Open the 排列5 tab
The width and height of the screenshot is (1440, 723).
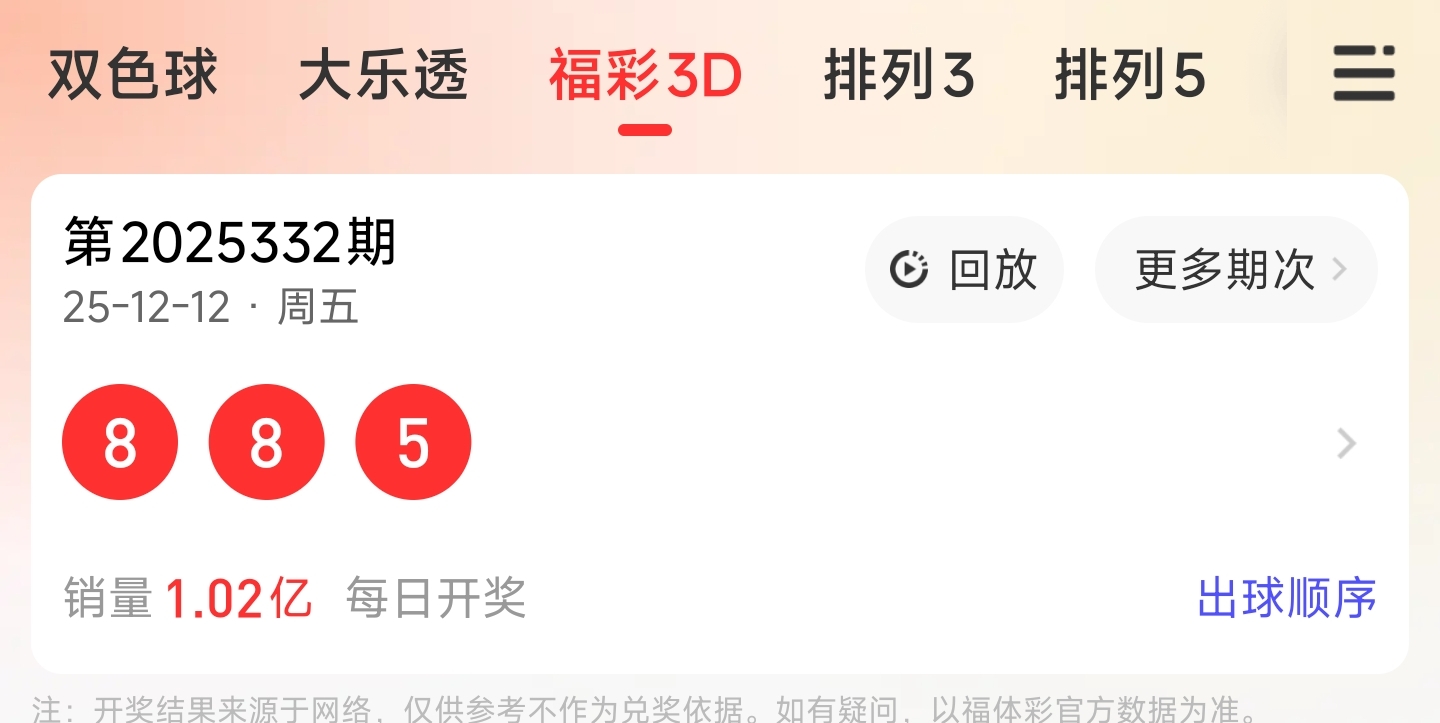[x=1130, y=75]
